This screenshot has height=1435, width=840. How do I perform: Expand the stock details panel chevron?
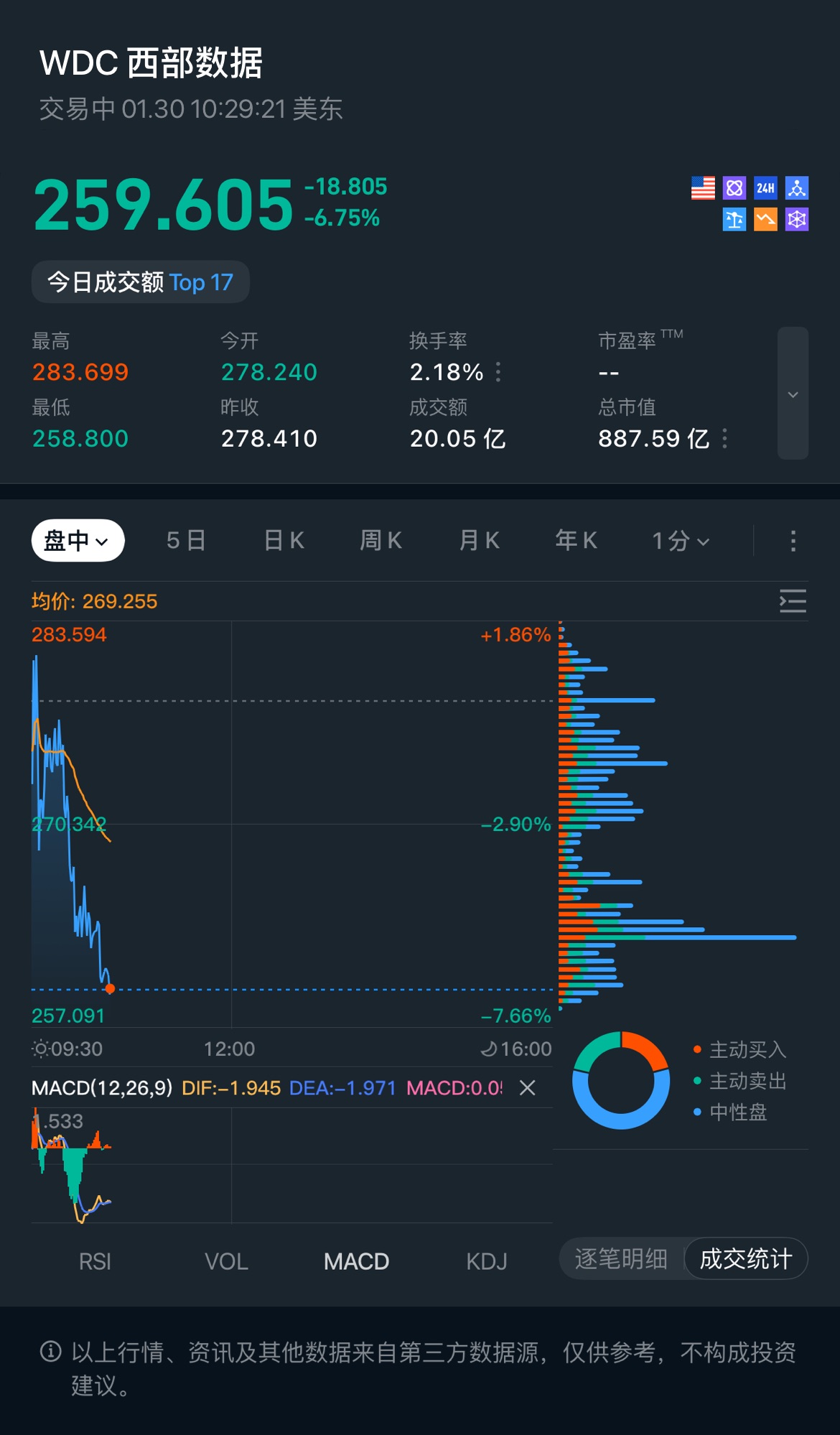[x=793, y=394]
